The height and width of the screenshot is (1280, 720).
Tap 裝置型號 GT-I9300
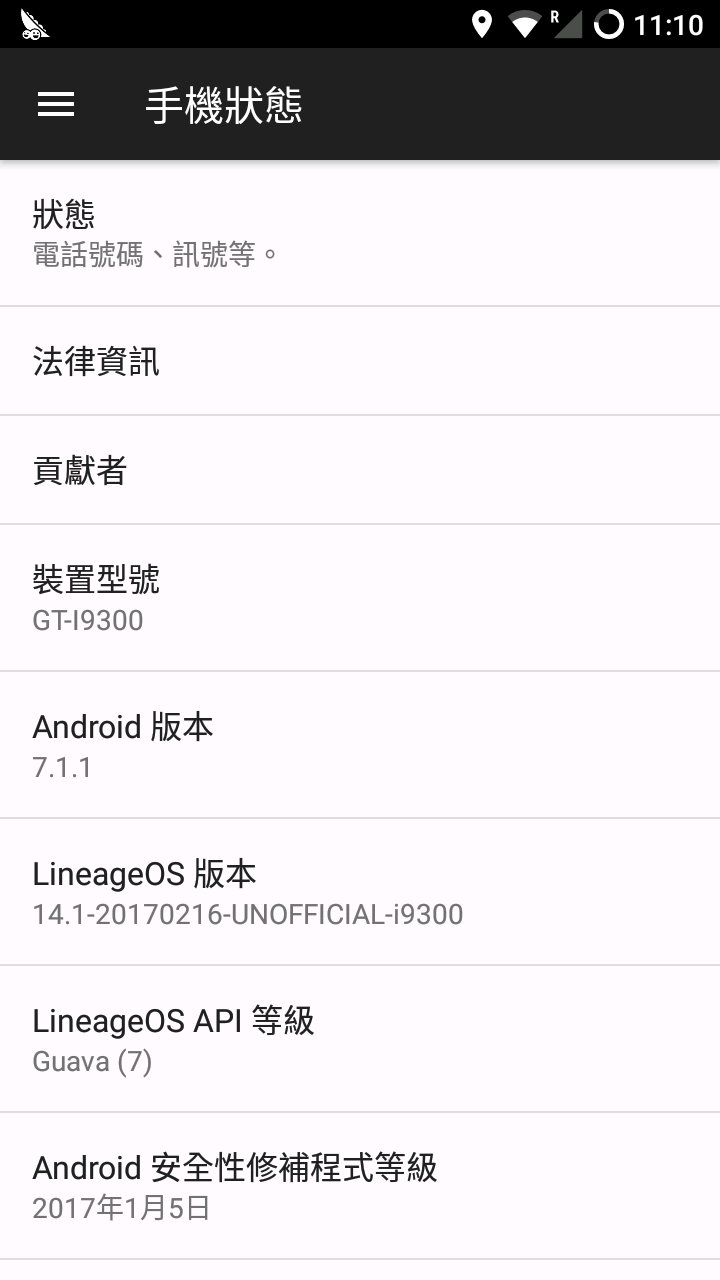point(360,598)
